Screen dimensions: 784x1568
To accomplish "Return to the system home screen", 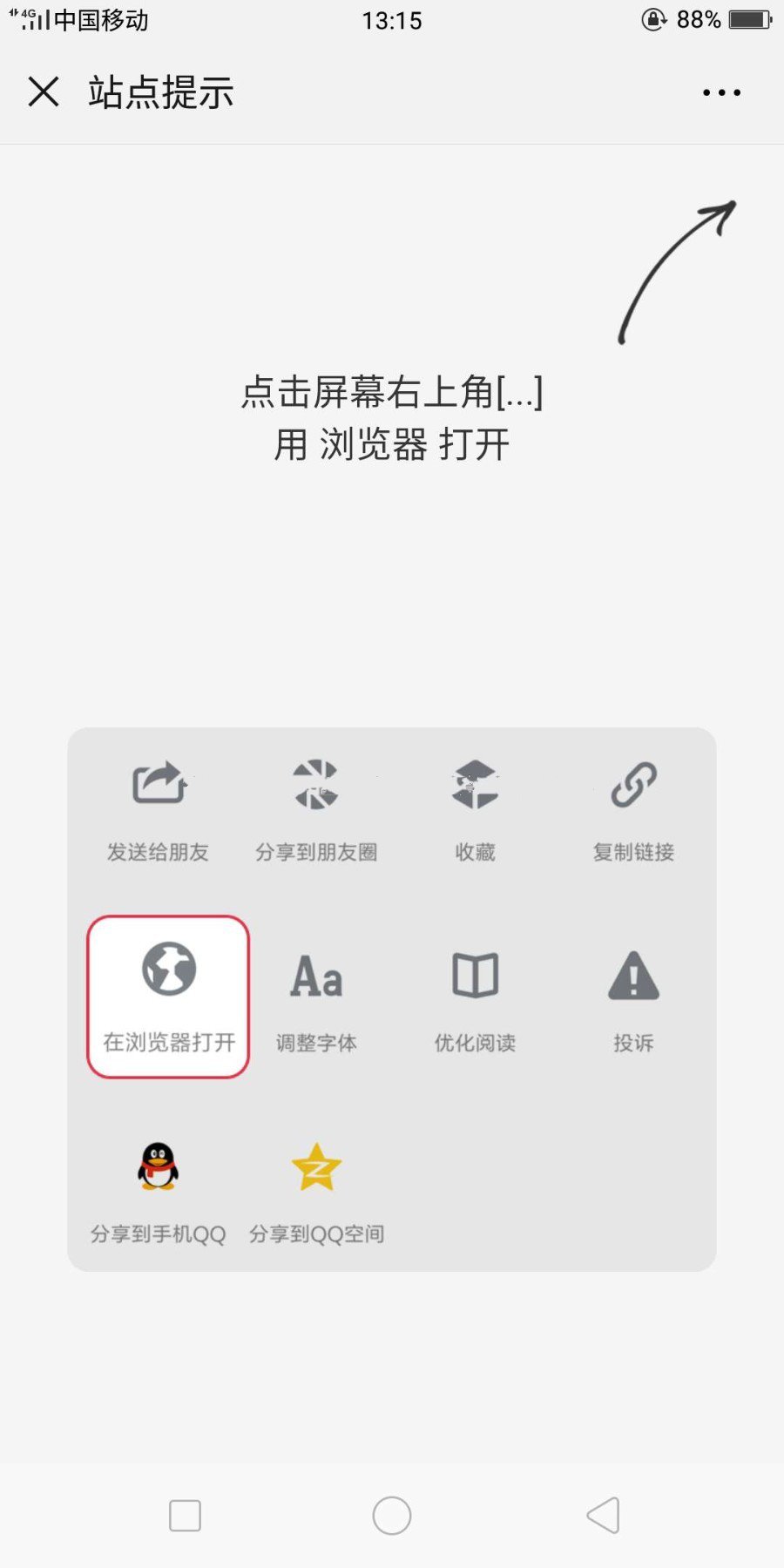I will 392,1516.
